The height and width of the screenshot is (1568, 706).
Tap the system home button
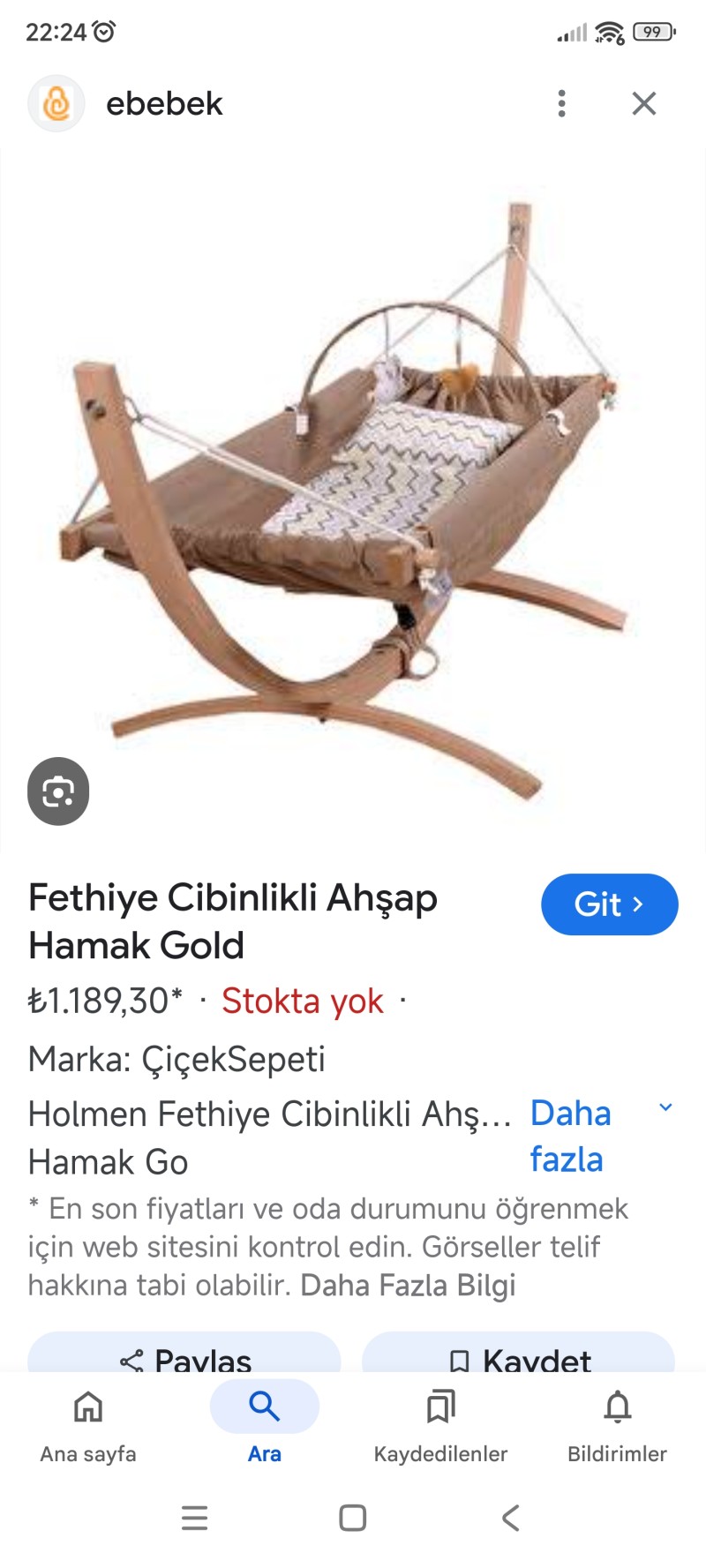point(352,1518)
